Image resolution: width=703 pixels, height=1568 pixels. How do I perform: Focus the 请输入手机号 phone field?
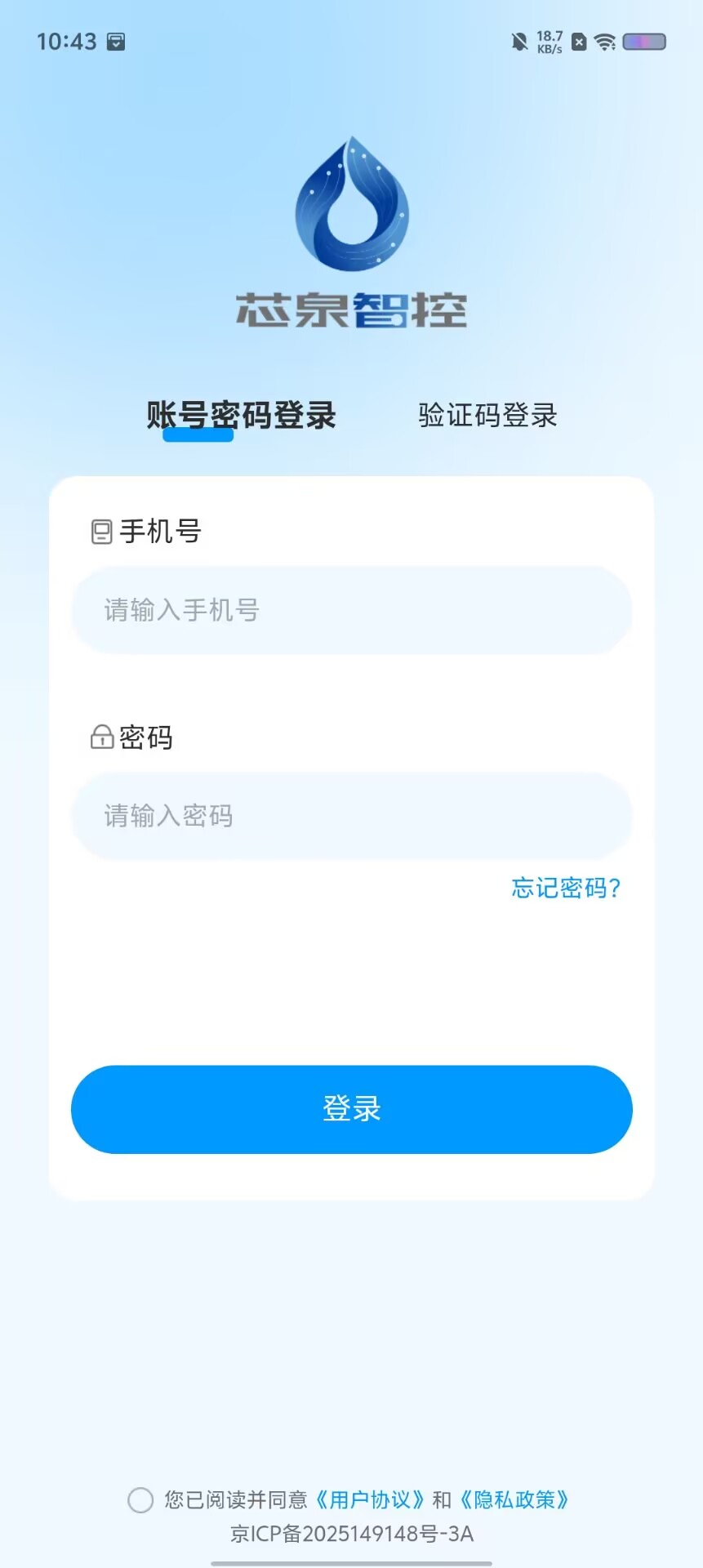(352, 610)
